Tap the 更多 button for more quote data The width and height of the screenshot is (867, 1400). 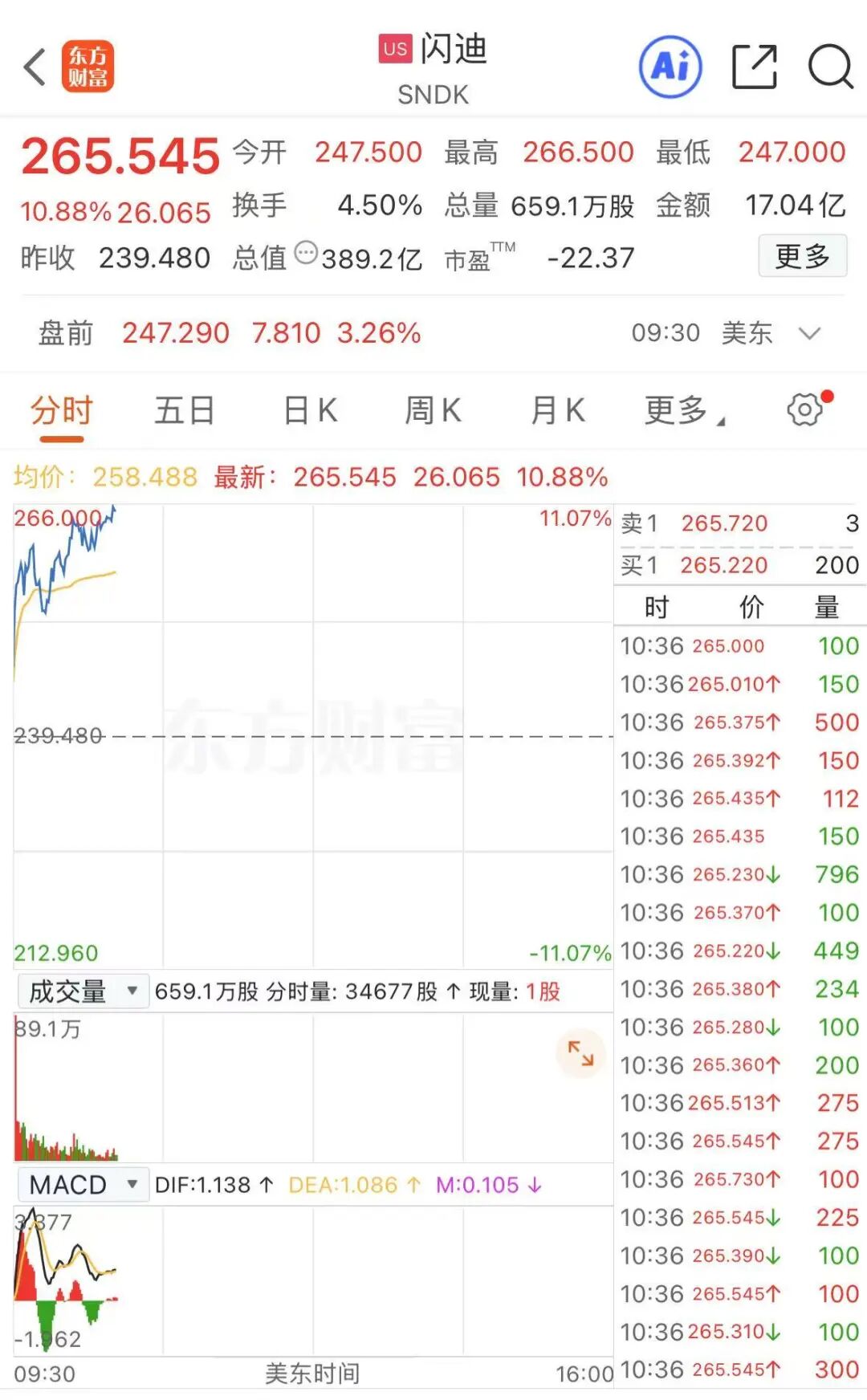(x=802, y=257)
